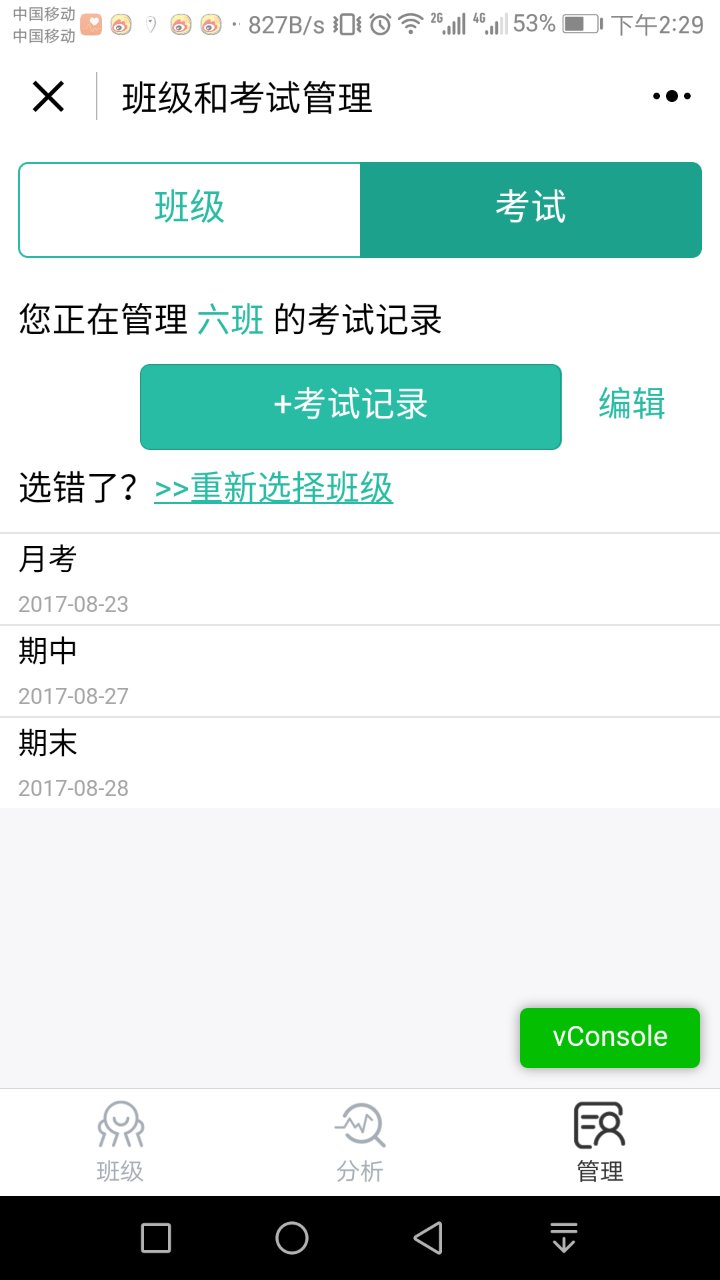720x1280 pixels.
Task: Switch to the 分析 bottom tab
Action: pos(360,1142)
